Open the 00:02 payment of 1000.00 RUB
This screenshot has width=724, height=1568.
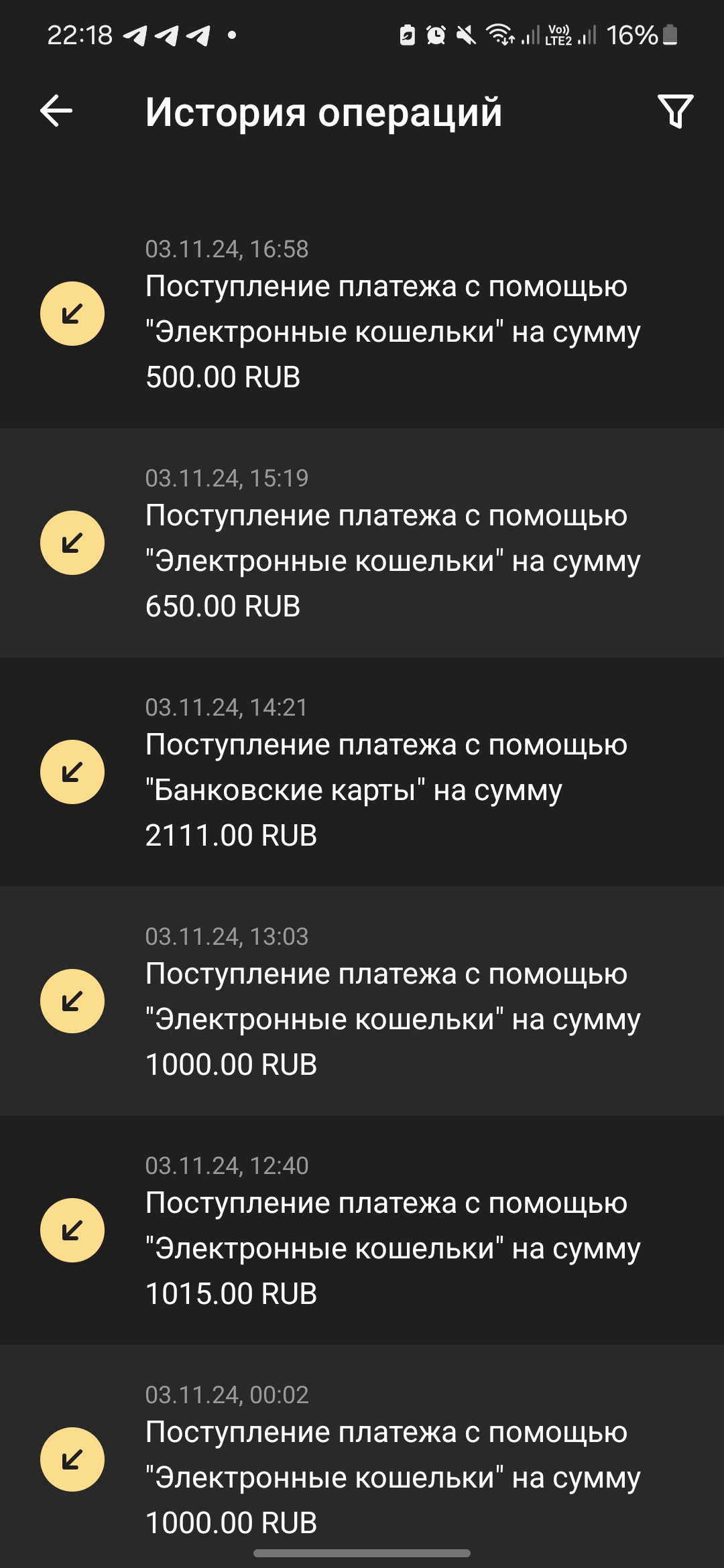coord(362,1456)
